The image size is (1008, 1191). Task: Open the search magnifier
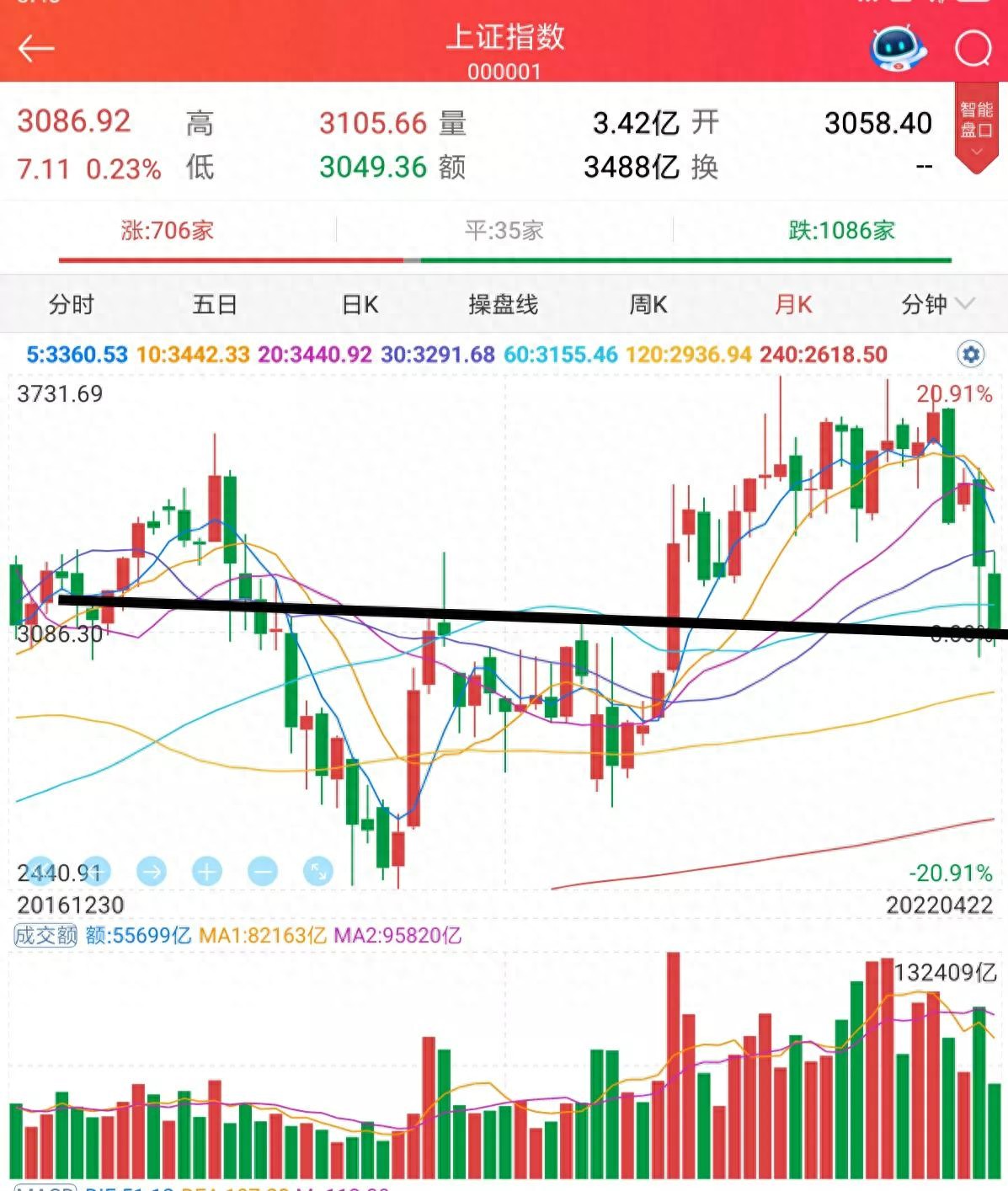click(x=974, y=48)
